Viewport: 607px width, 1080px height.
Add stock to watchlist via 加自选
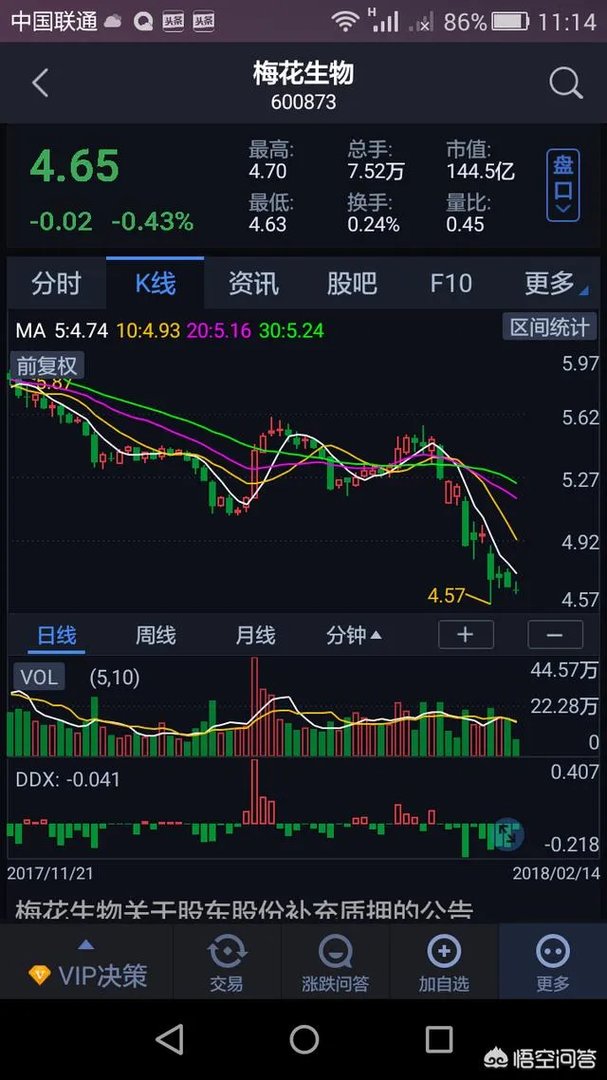pos(443,964)
